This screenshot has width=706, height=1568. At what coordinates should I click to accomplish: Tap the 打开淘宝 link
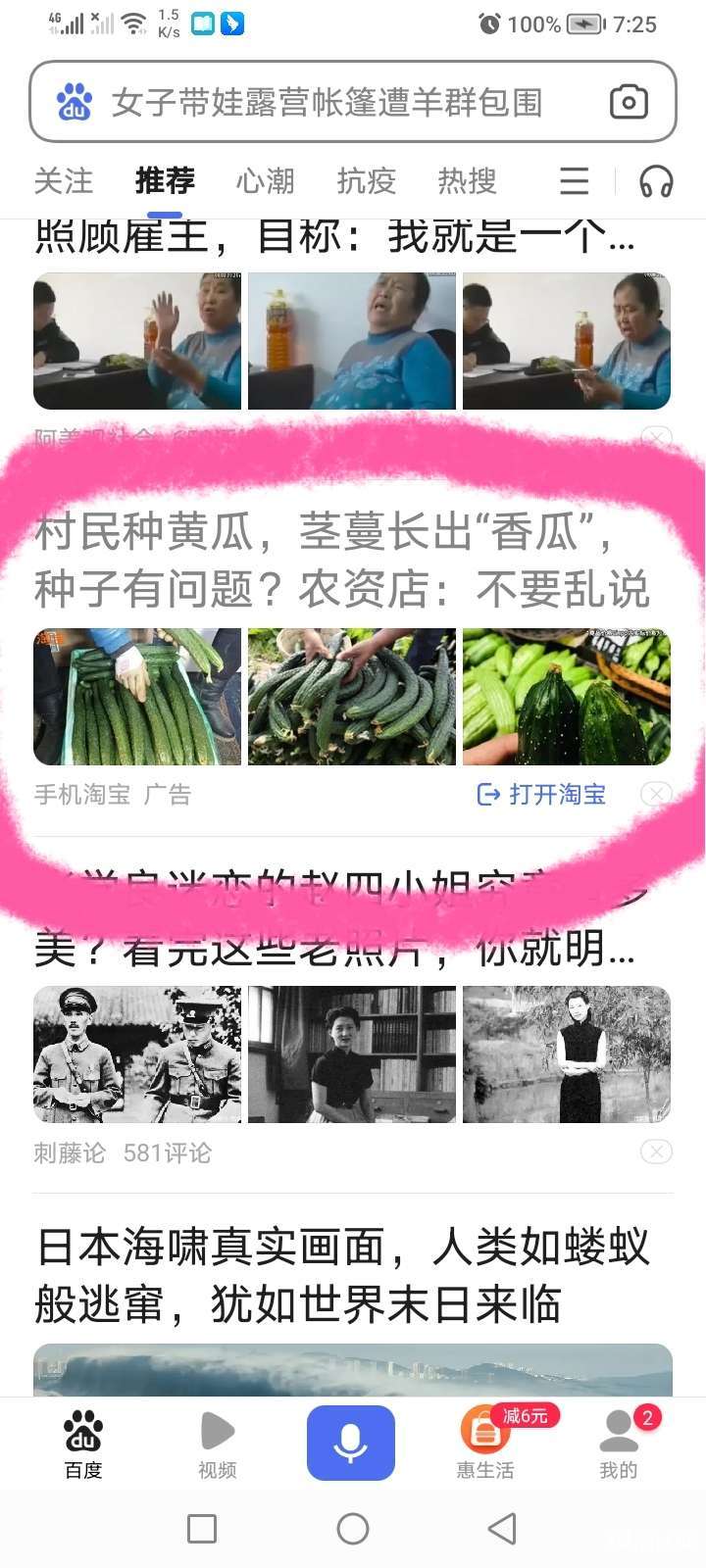542,794
